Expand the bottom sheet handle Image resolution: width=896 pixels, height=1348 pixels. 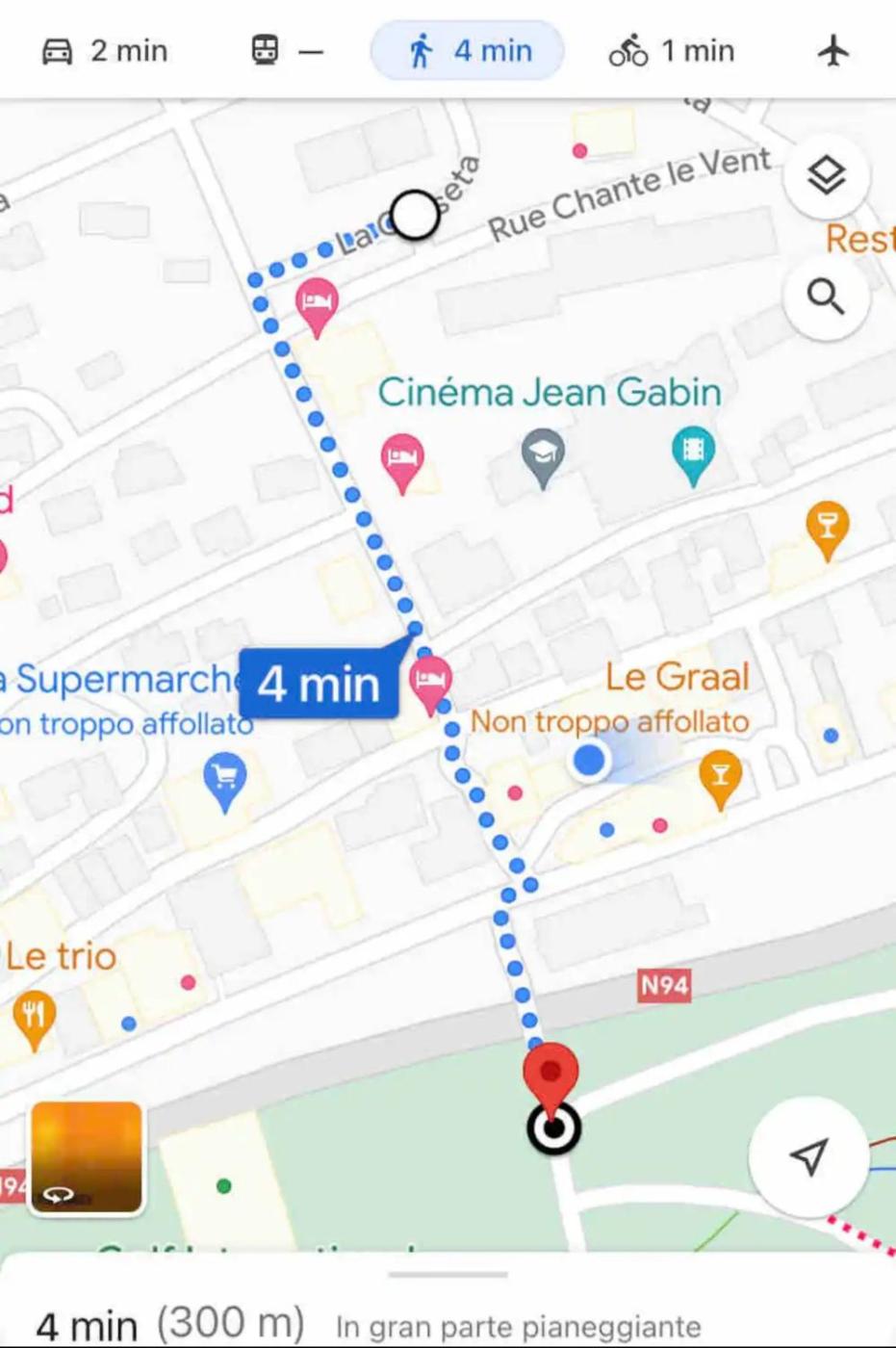click(448, 1275)
